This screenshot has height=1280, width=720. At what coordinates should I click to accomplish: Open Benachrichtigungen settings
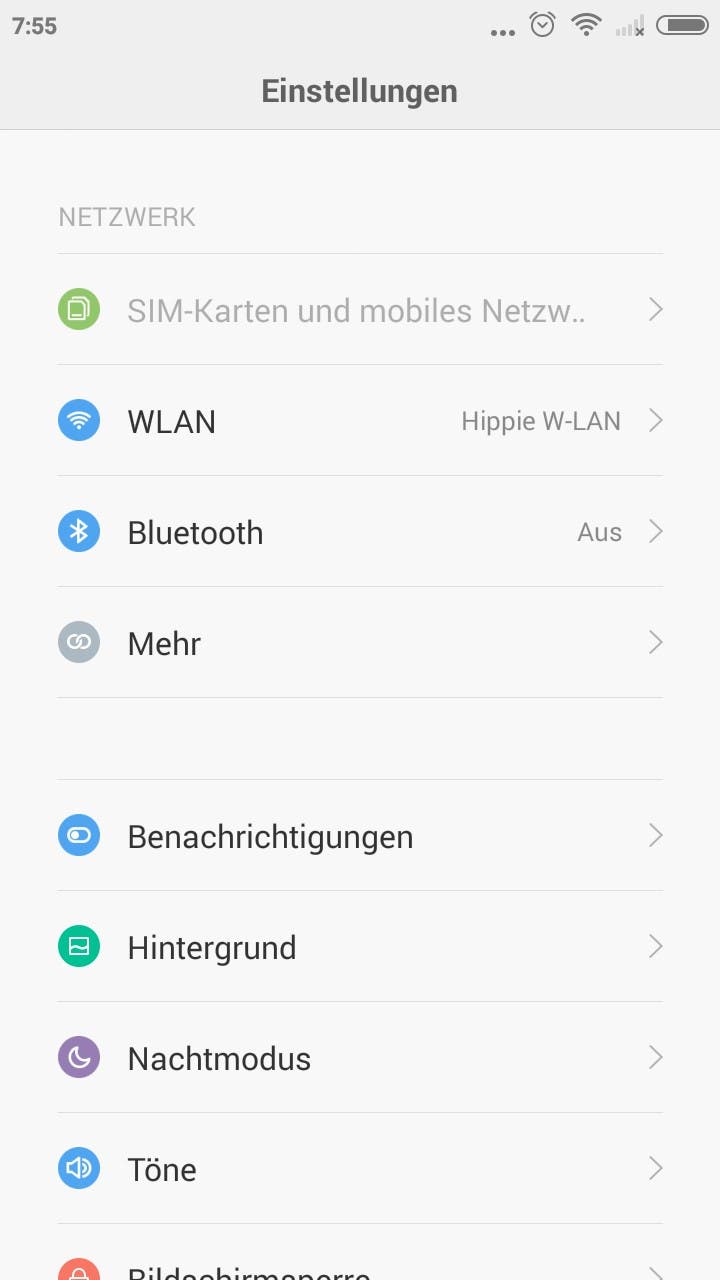pos(360,835)
